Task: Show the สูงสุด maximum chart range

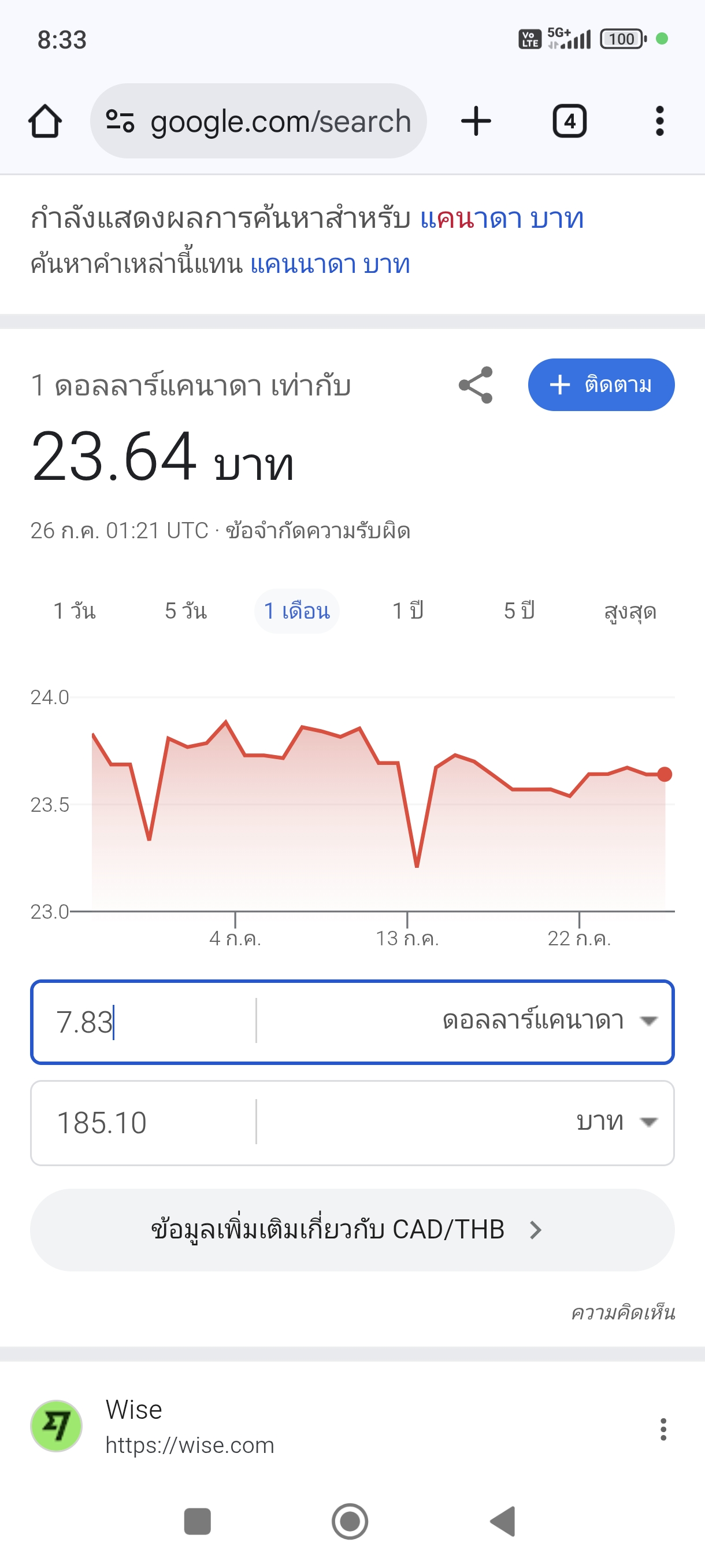Action: pos(630,611)
